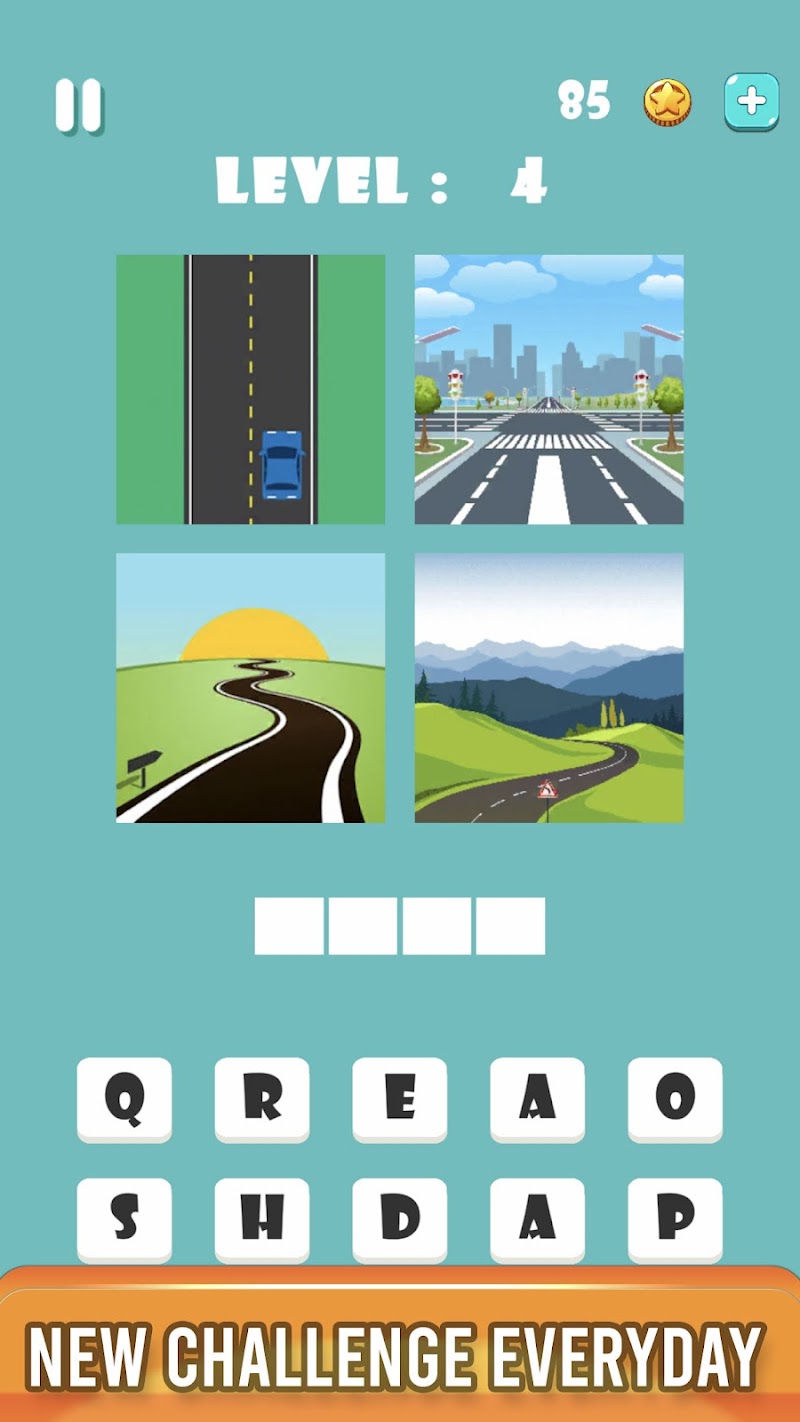Tap the letter P tile

point(675,1219)
